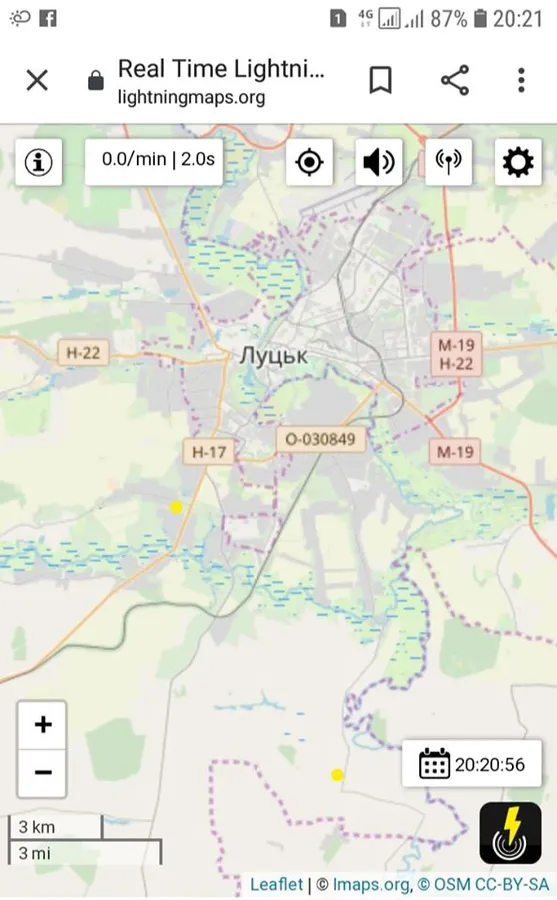Zoom out the map with minus
The image size is (557, 900).
(42, 773)
